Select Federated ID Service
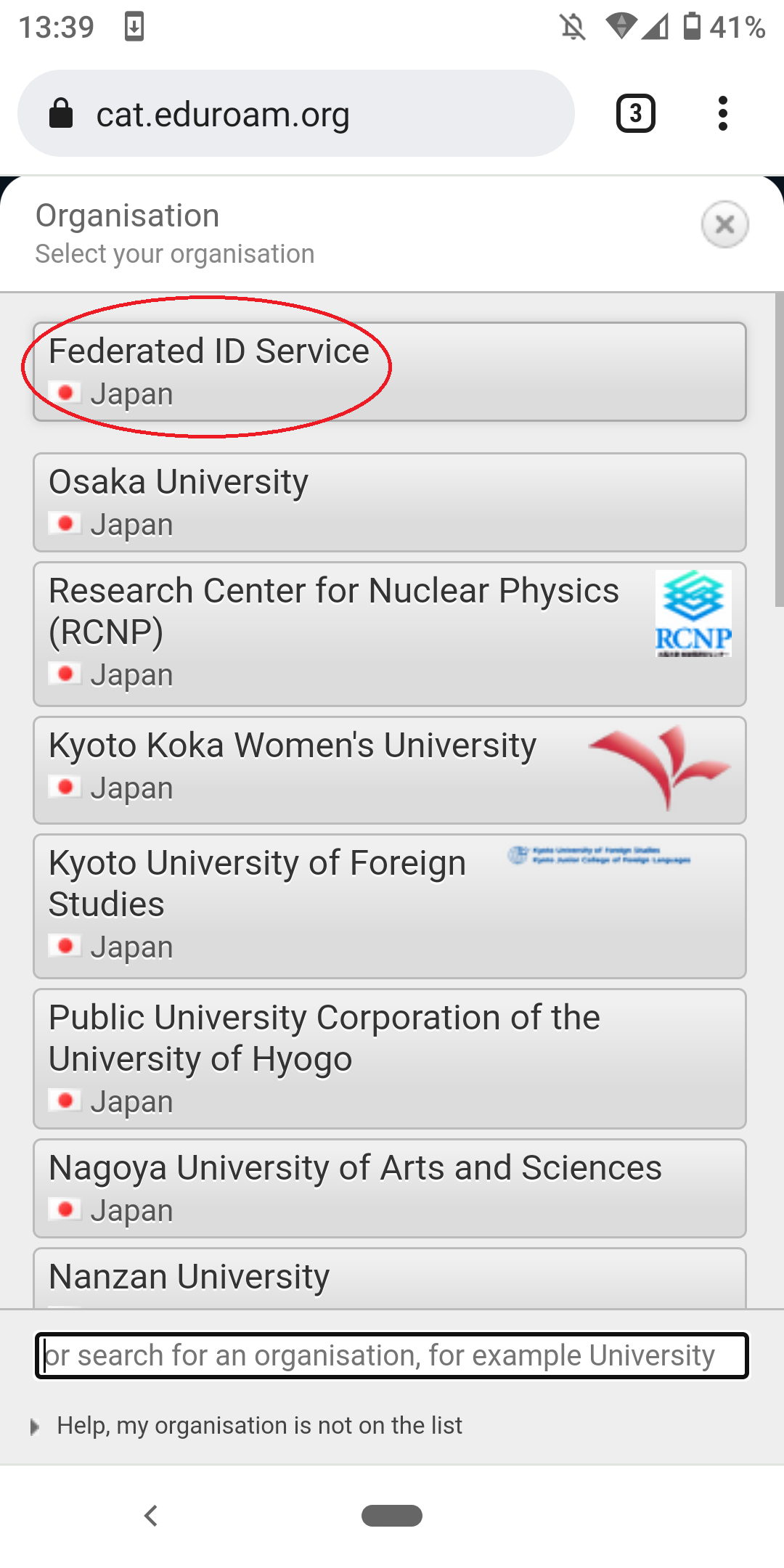Image resolution: width=784 pixels, height=1568 pixels. pos(390,372)
